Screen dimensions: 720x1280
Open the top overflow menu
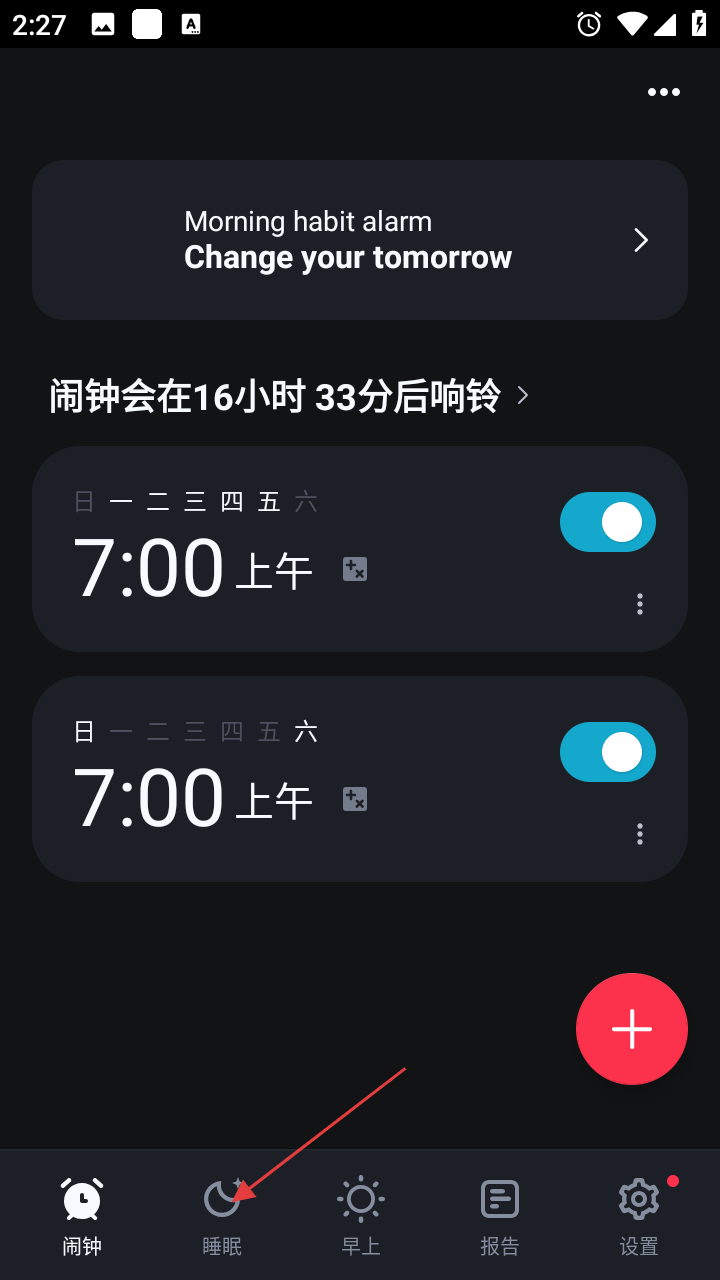(663, 92)
